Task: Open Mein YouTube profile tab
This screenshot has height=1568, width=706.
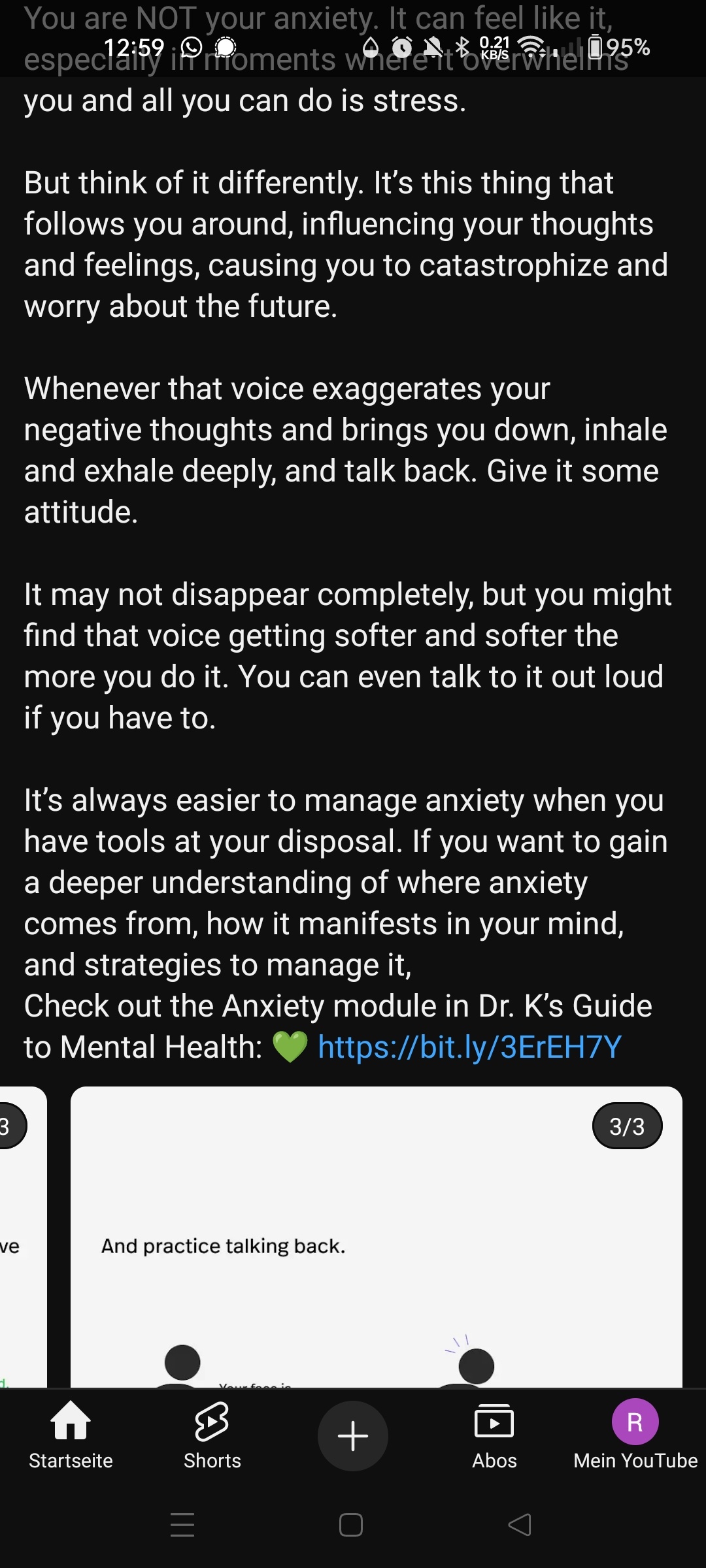Action: click(x=635, y=1436)
